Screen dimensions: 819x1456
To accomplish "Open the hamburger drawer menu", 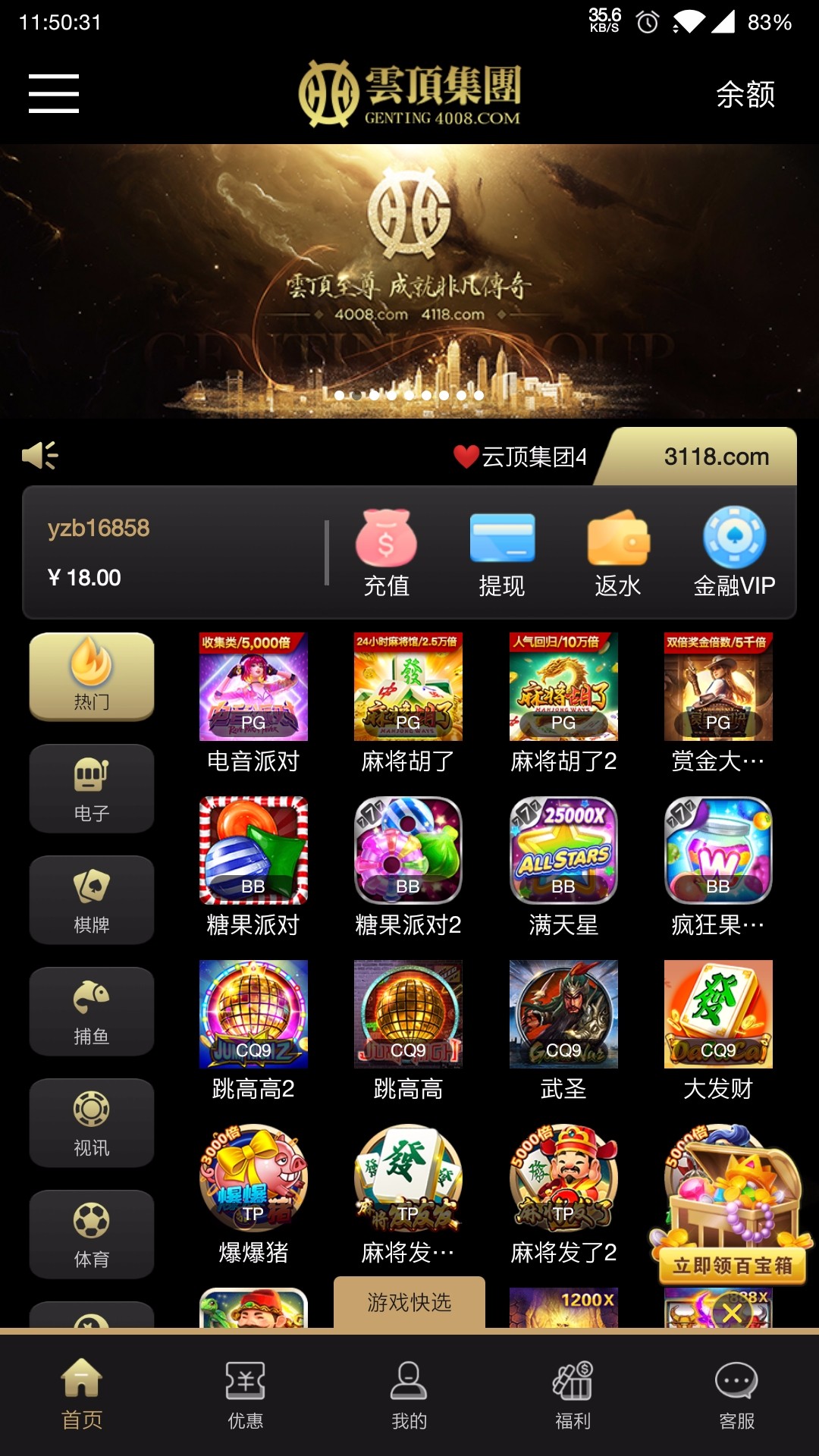I will (x=54, y=94).
